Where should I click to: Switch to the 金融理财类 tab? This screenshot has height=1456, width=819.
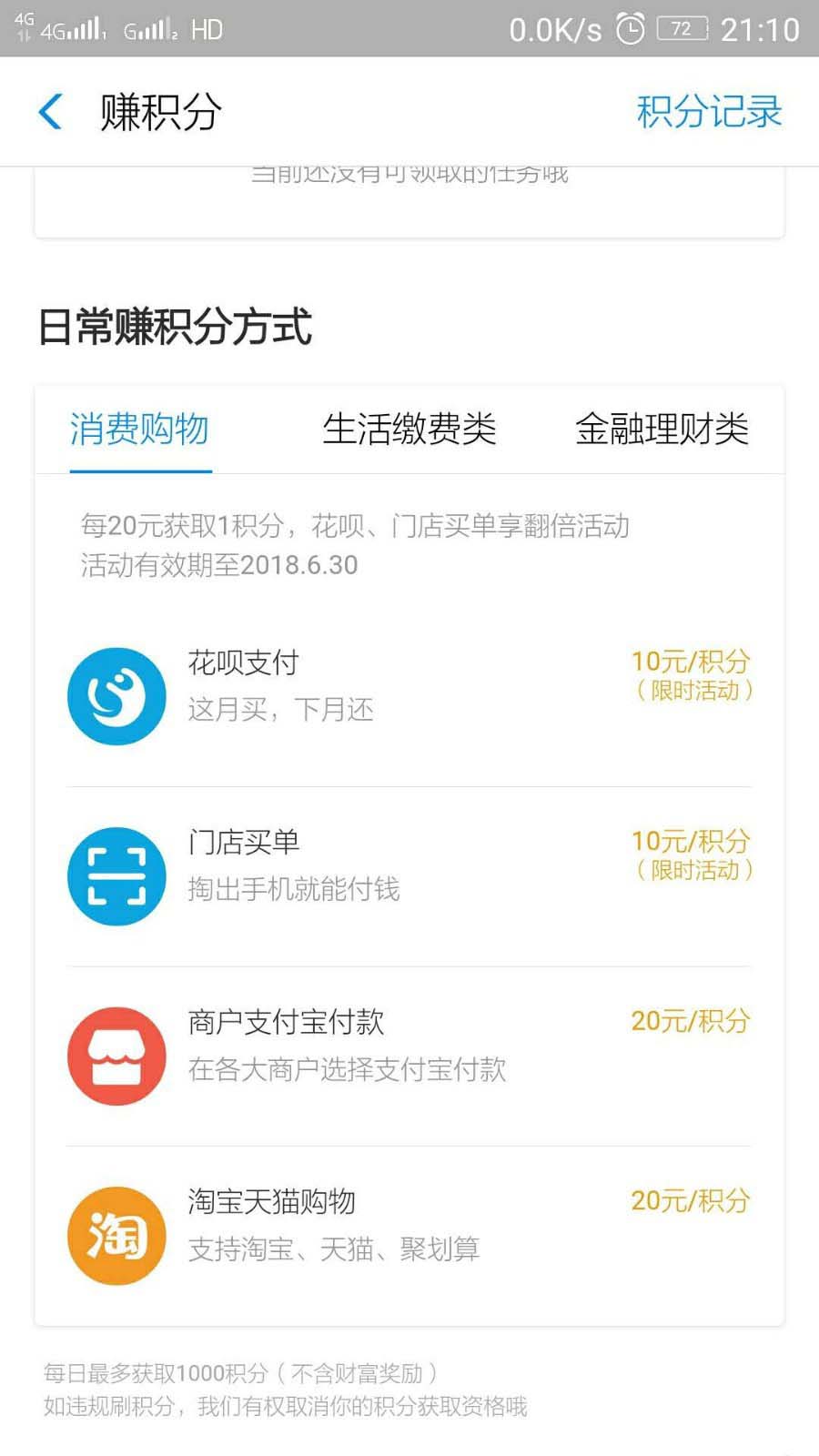pos(662,429)
